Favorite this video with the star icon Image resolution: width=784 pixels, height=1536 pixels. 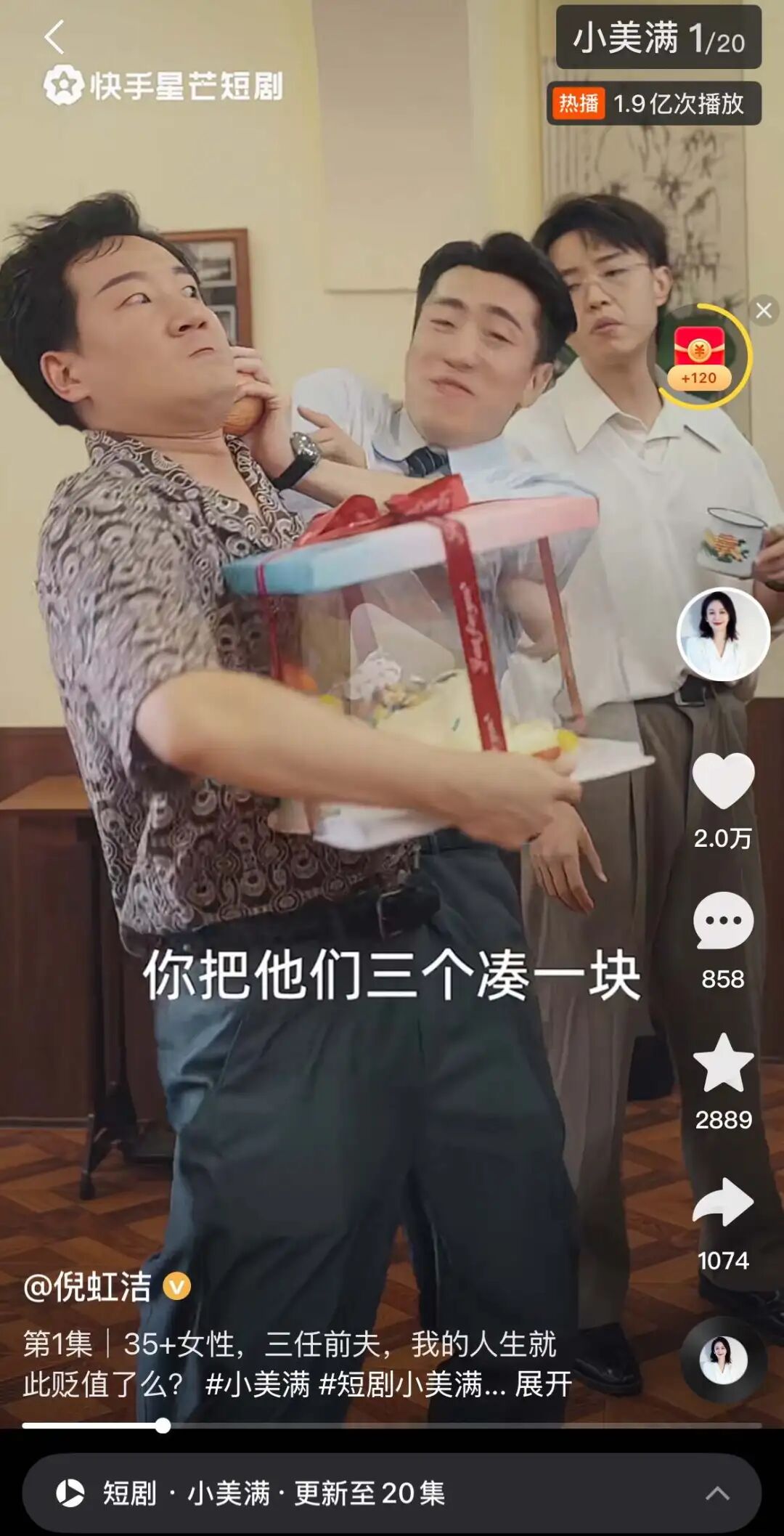pyautogui.click(x=723, y=1062)
